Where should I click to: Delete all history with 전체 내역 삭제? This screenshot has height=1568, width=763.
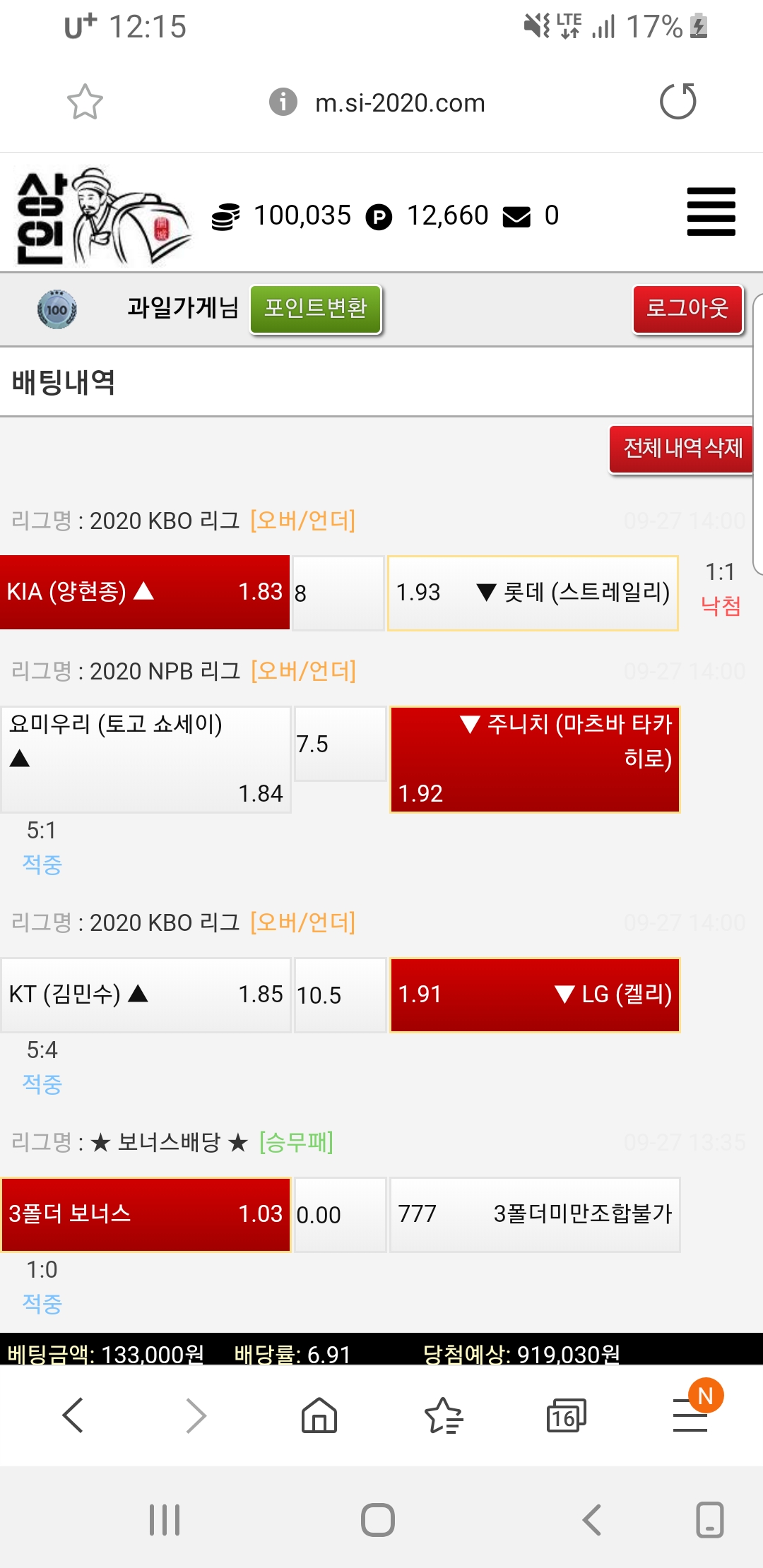681,449
